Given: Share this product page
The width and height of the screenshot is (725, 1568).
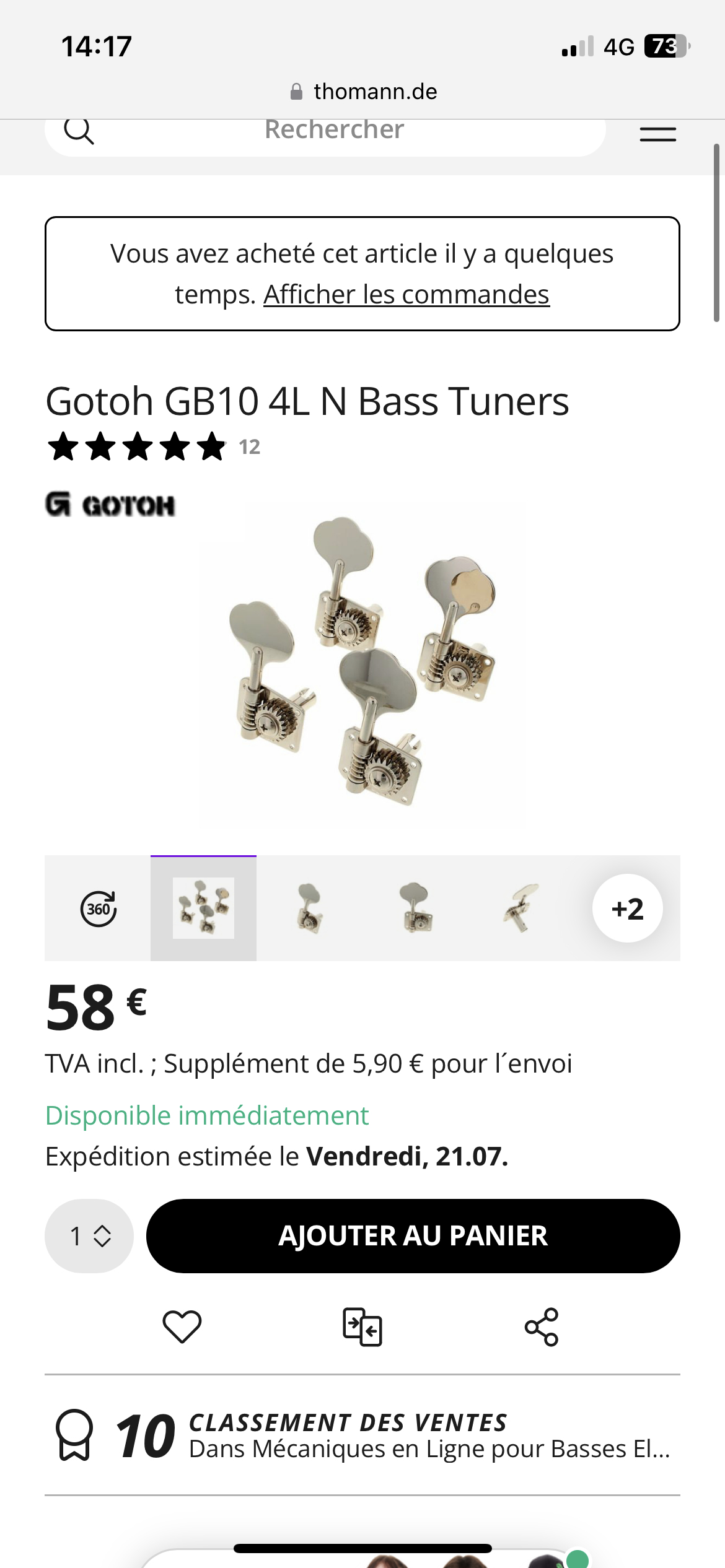Looking at the screenshot, I should tap(542, 1326).
